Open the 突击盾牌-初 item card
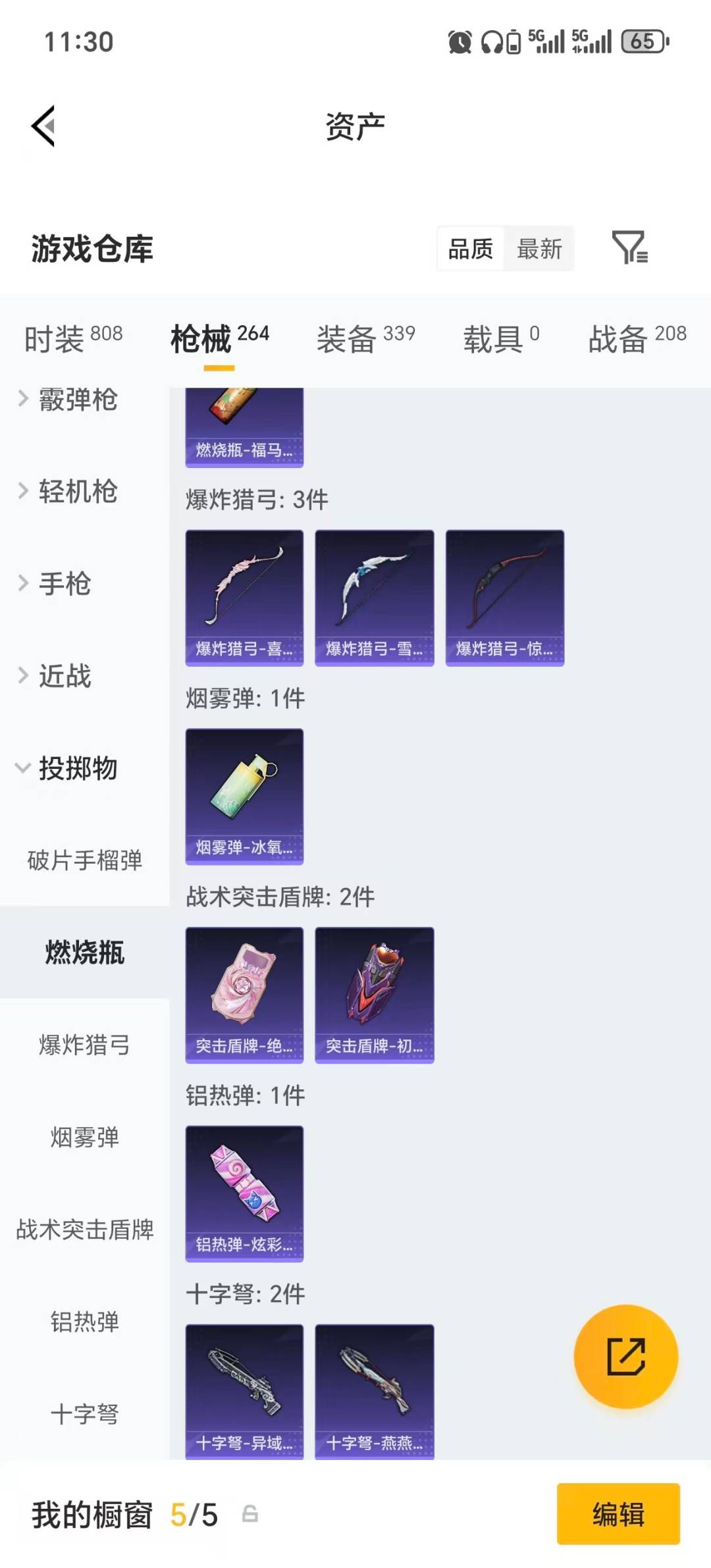Viewport: 711px width, 1568px height. [x=374, y=994]
